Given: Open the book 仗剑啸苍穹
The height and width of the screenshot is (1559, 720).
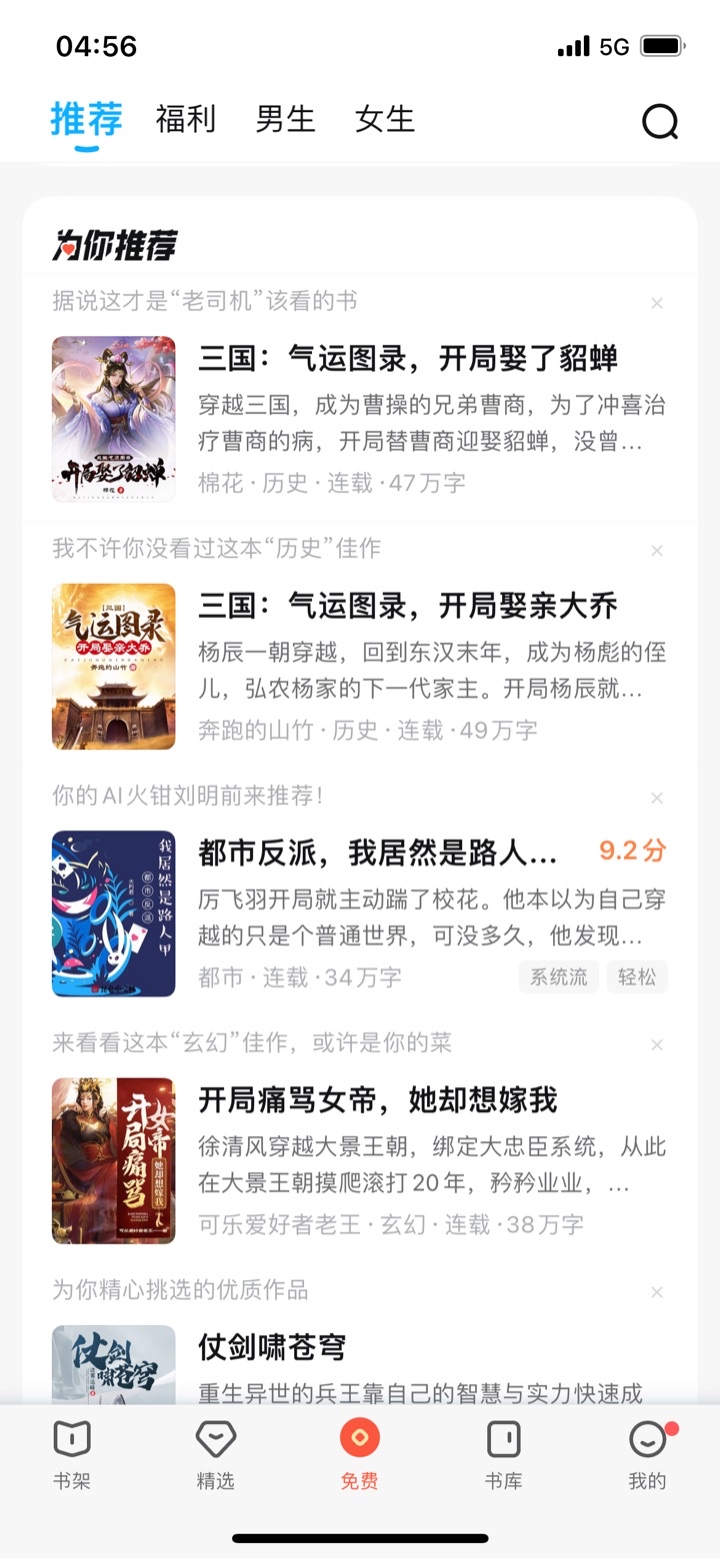Looking at the screenshot, I should point(272,1347).
